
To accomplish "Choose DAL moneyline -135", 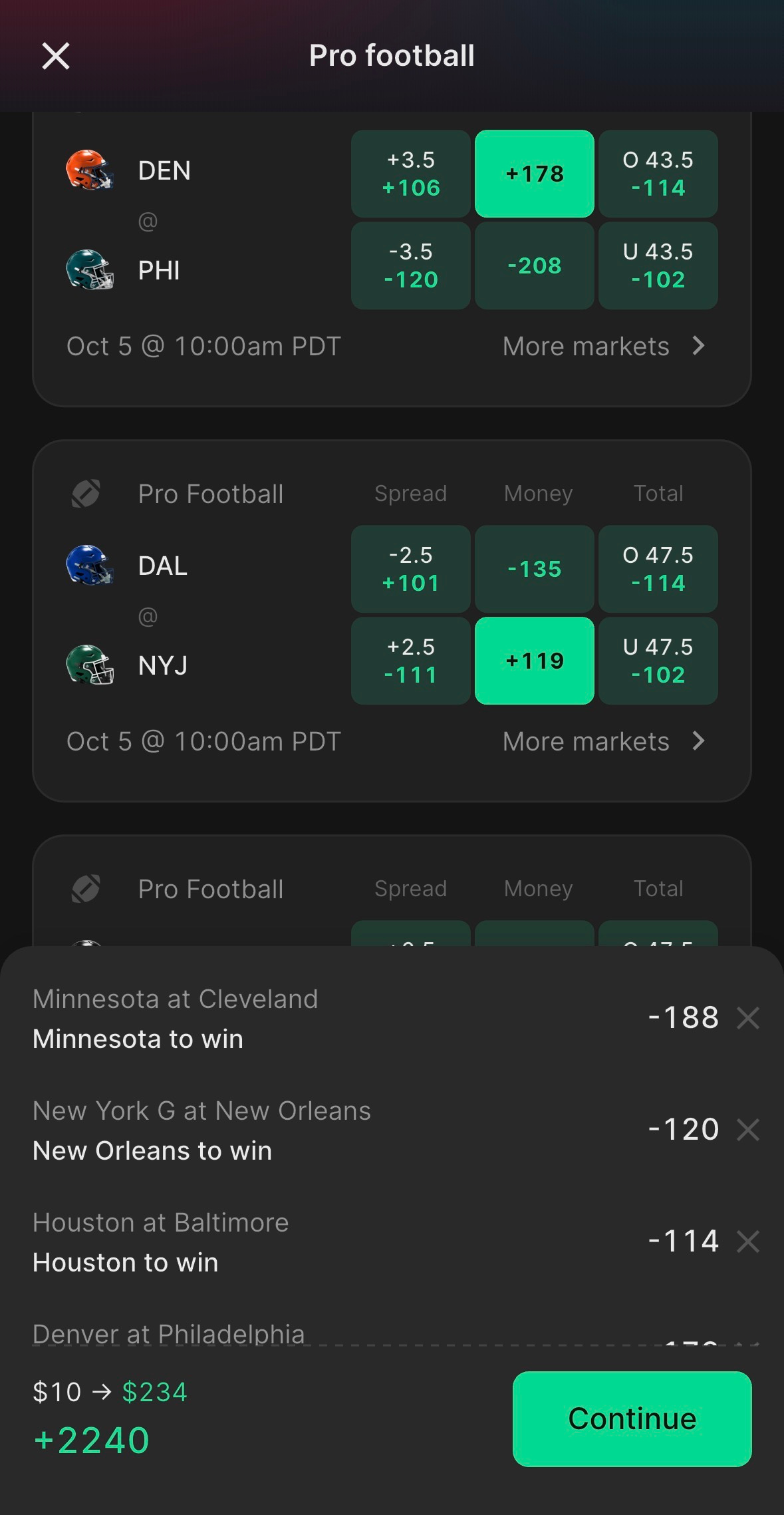I will click(x=534, y=569).
